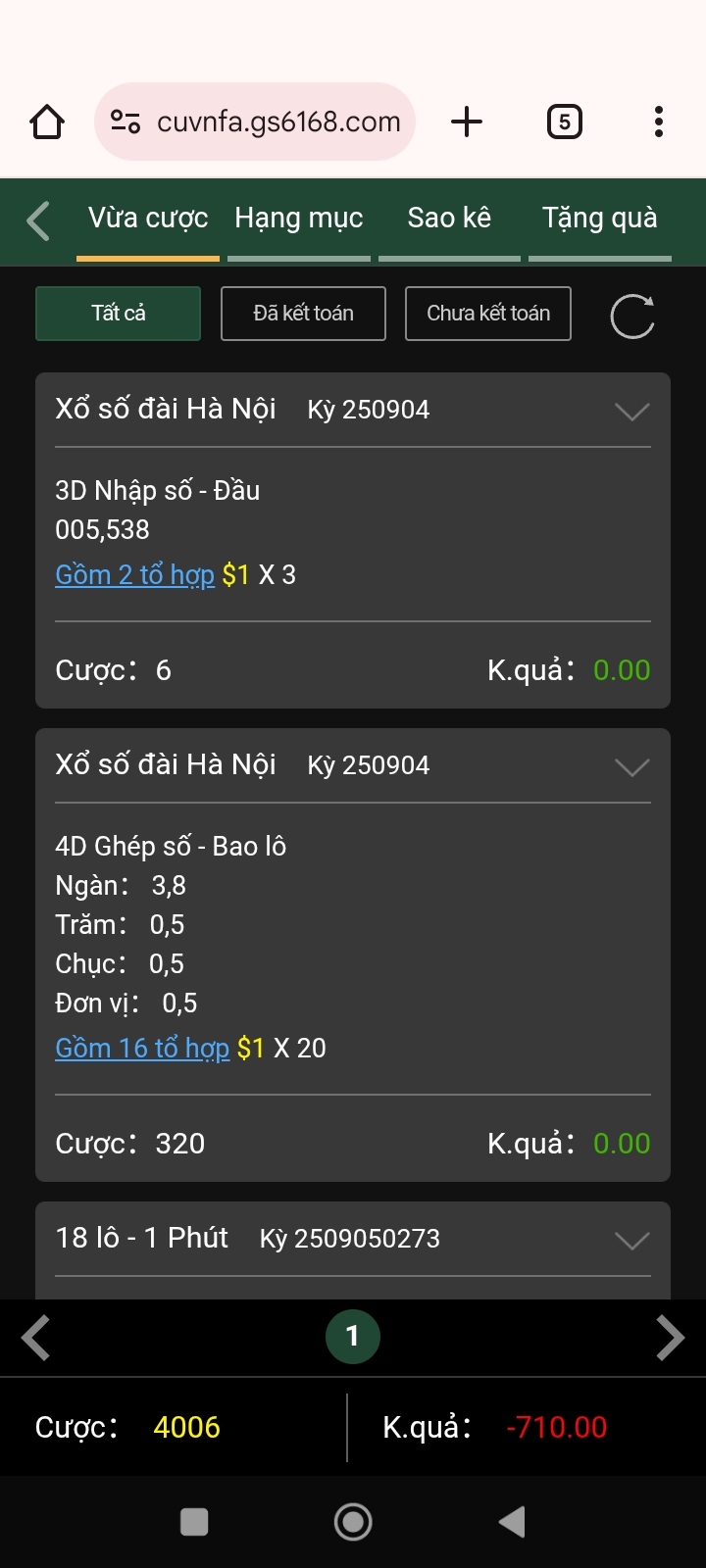This screenshot has width=706, height=1568.
Task: Go back using the green header arrow
Action: (x=38, y=220)
